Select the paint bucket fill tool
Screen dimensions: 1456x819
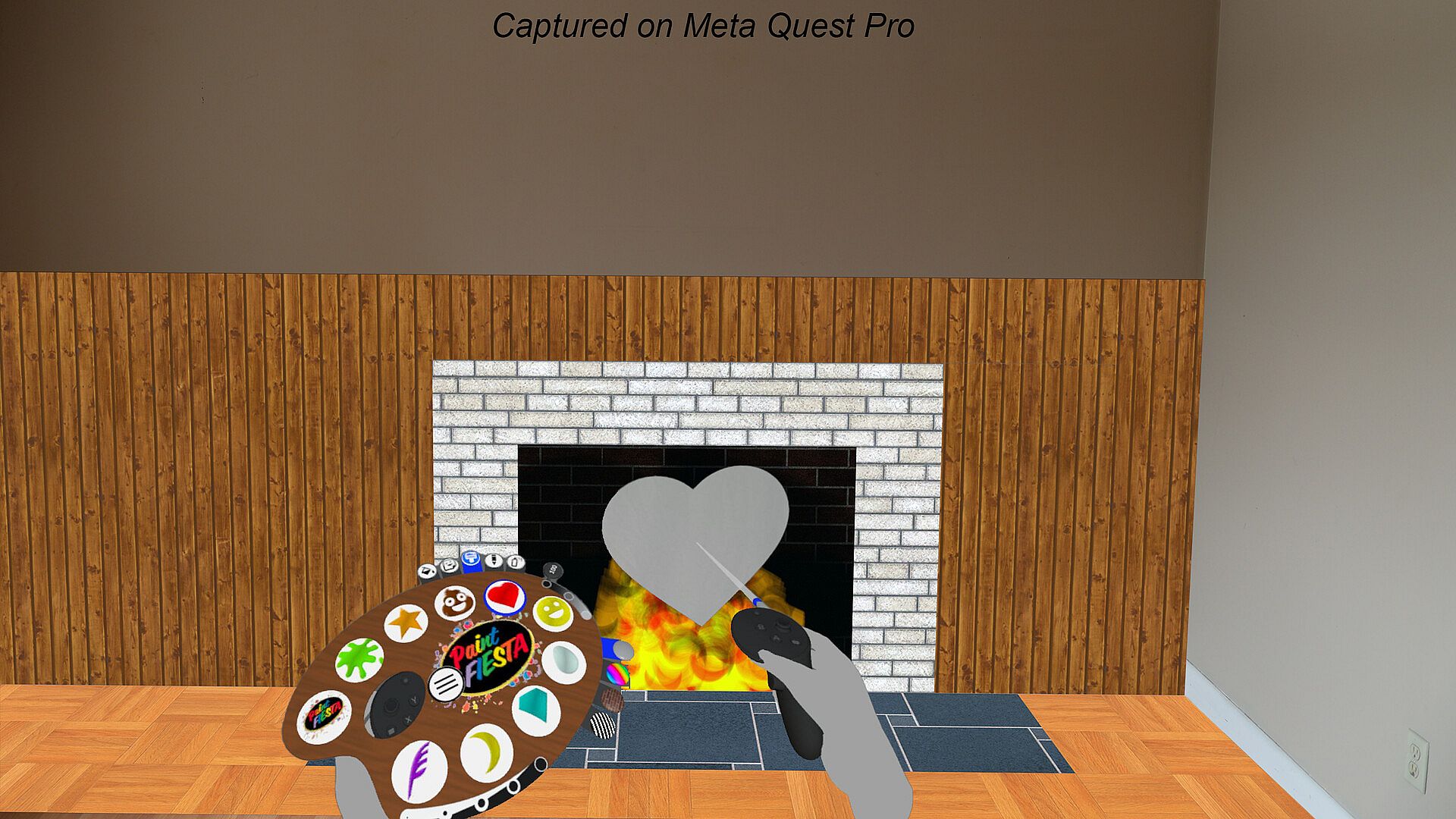coord(427,571)
